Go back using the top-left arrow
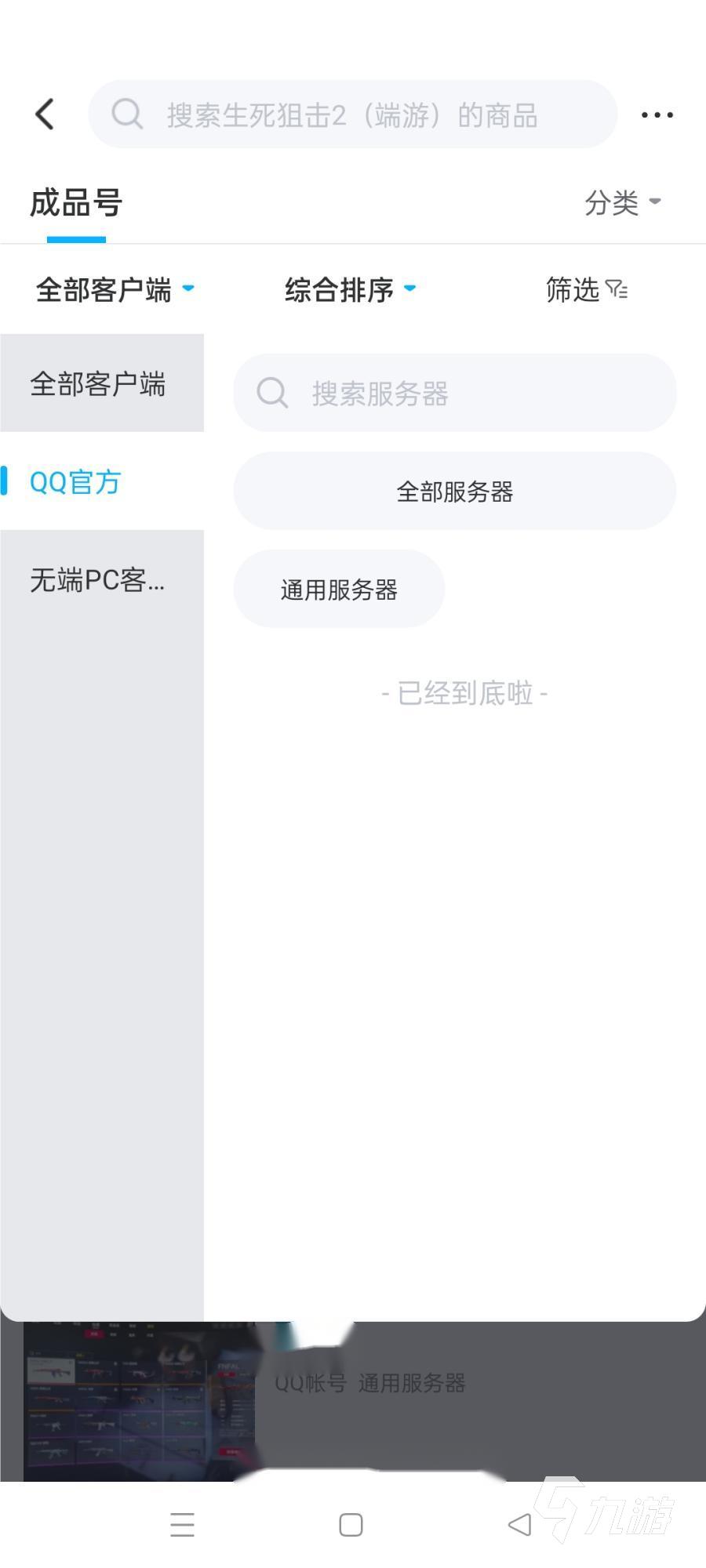Image resolution: width=706 pixels, height=1568 pixels. pos(45,114)
